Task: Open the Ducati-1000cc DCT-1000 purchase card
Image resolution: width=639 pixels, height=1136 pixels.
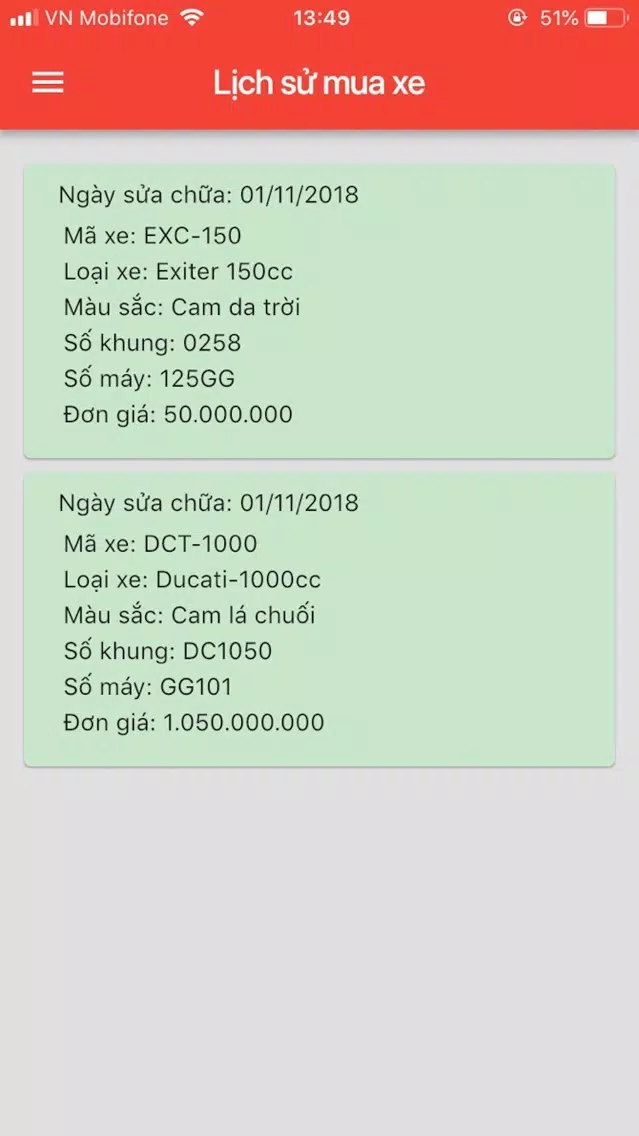Action: coord(320,619)
